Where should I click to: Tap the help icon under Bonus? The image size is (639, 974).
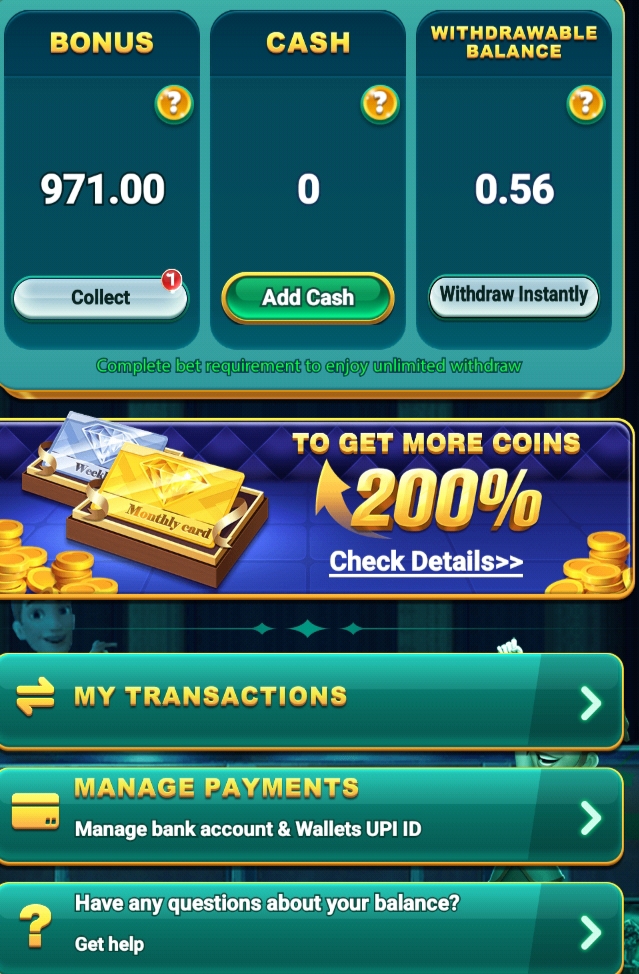click(x=174, y=104)
